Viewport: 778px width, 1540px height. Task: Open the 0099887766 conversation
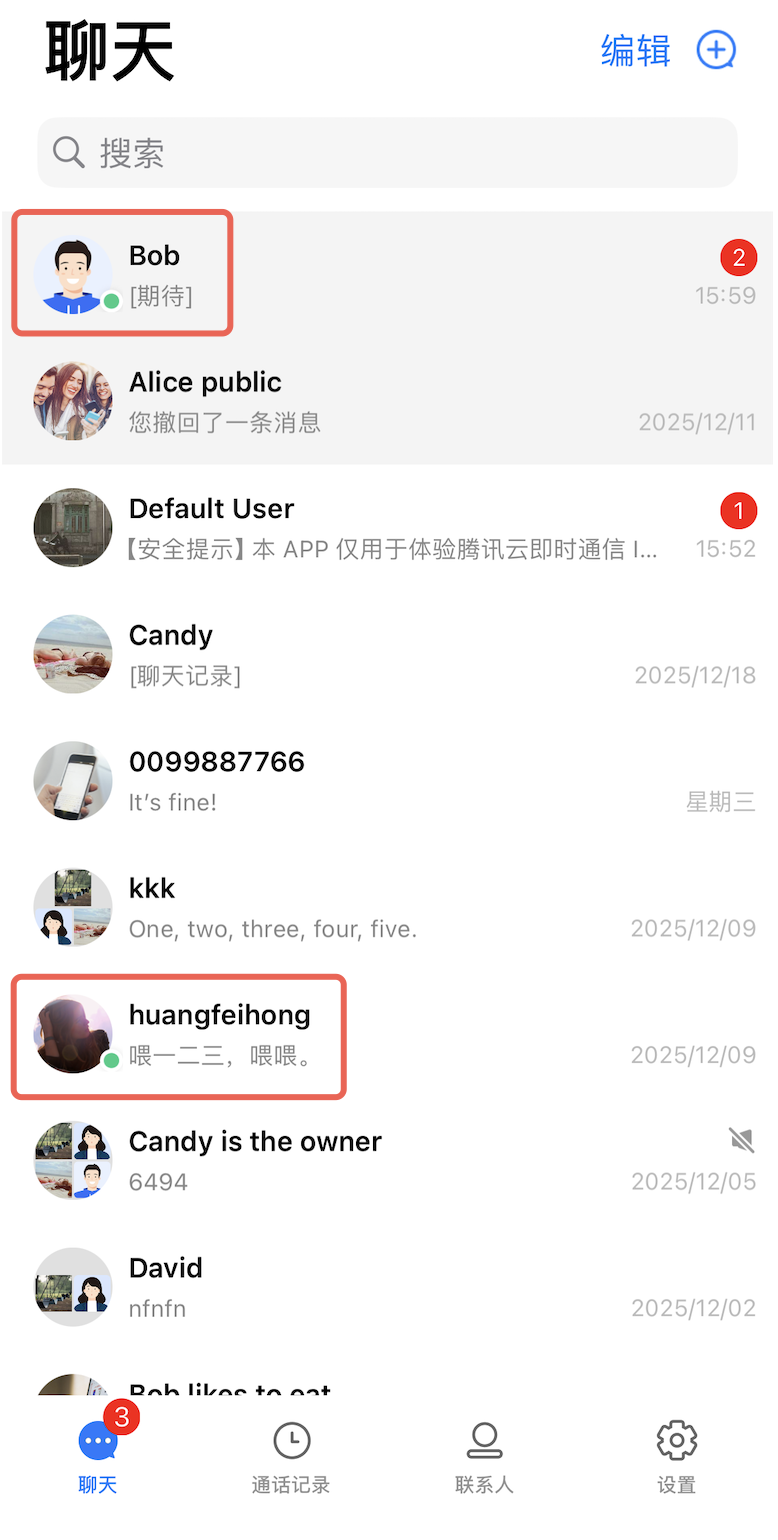(388, 780)
